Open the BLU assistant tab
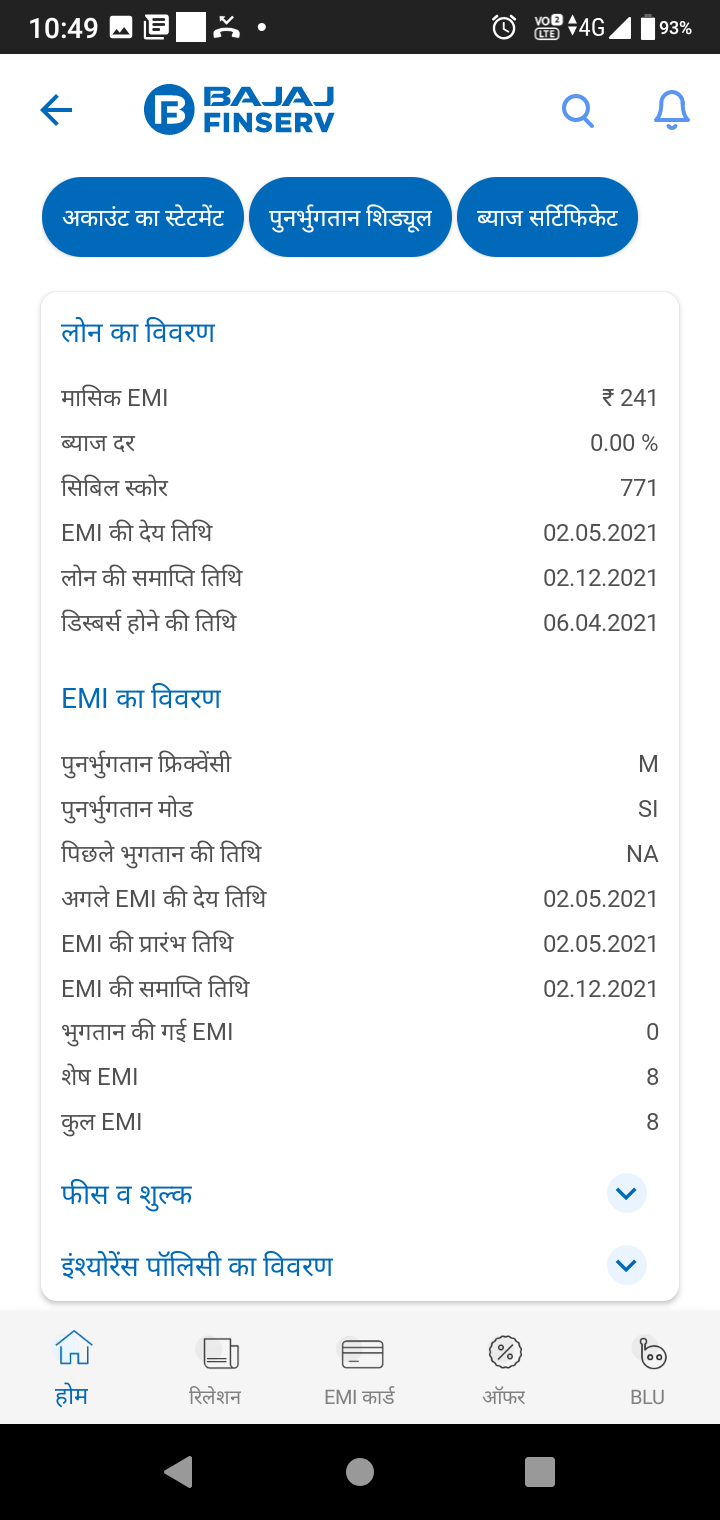 [x=648, y=1368]
